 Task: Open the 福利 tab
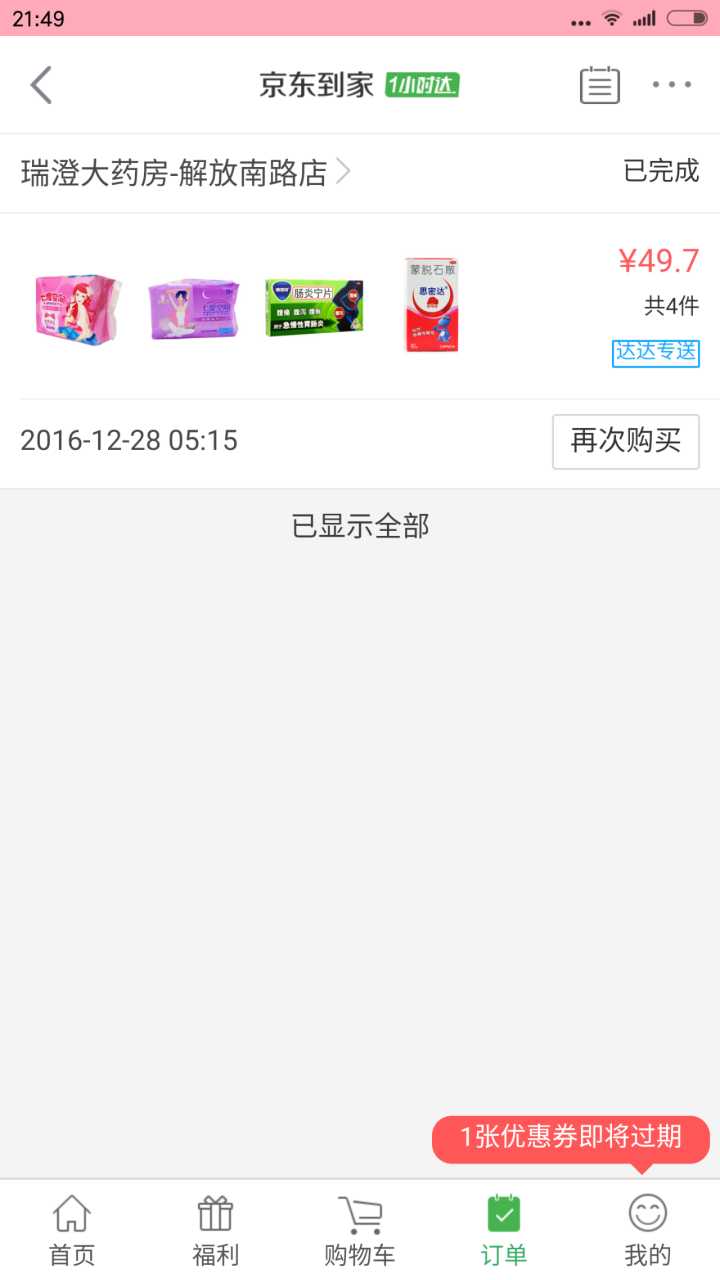coord(215,1231)
